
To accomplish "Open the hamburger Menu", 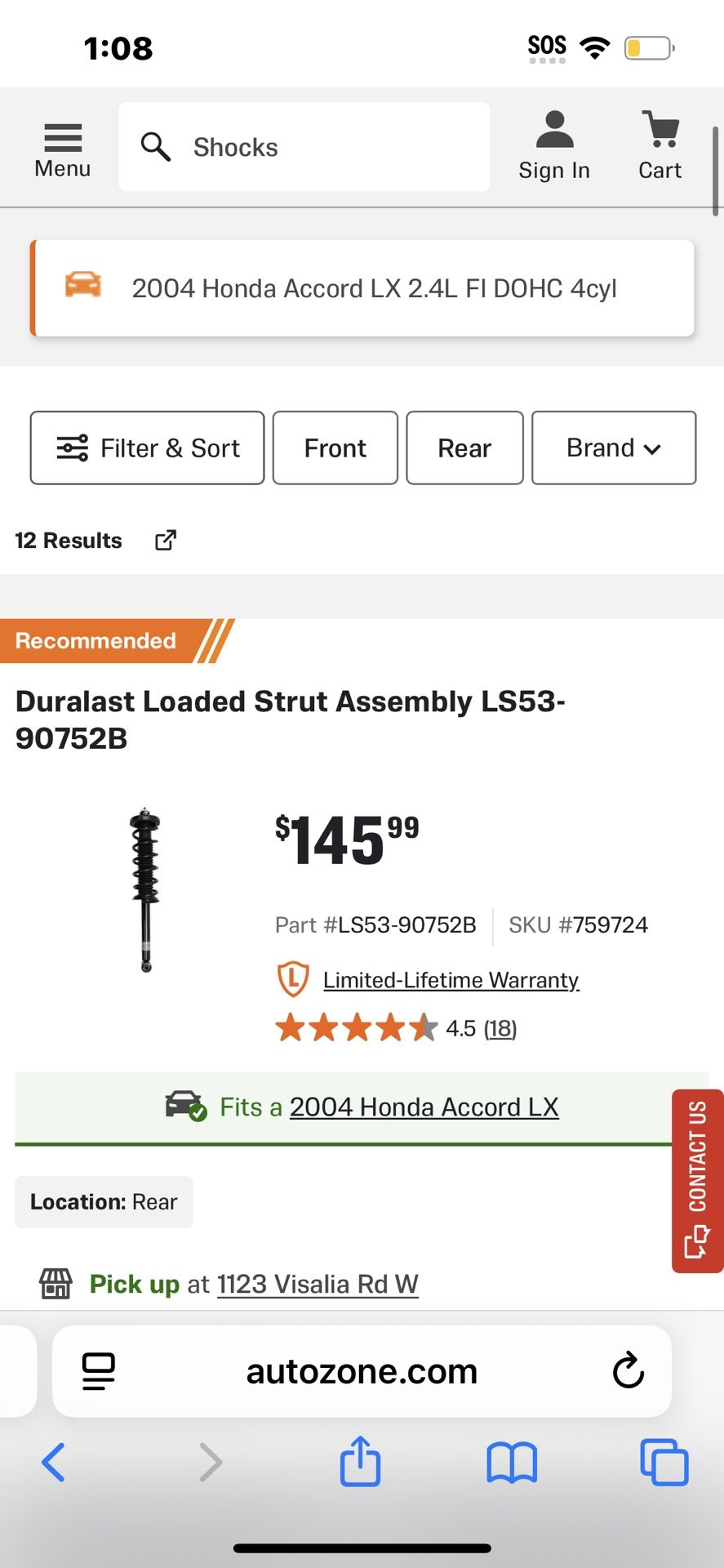I will pyautogui.click(x=62, y=147).
